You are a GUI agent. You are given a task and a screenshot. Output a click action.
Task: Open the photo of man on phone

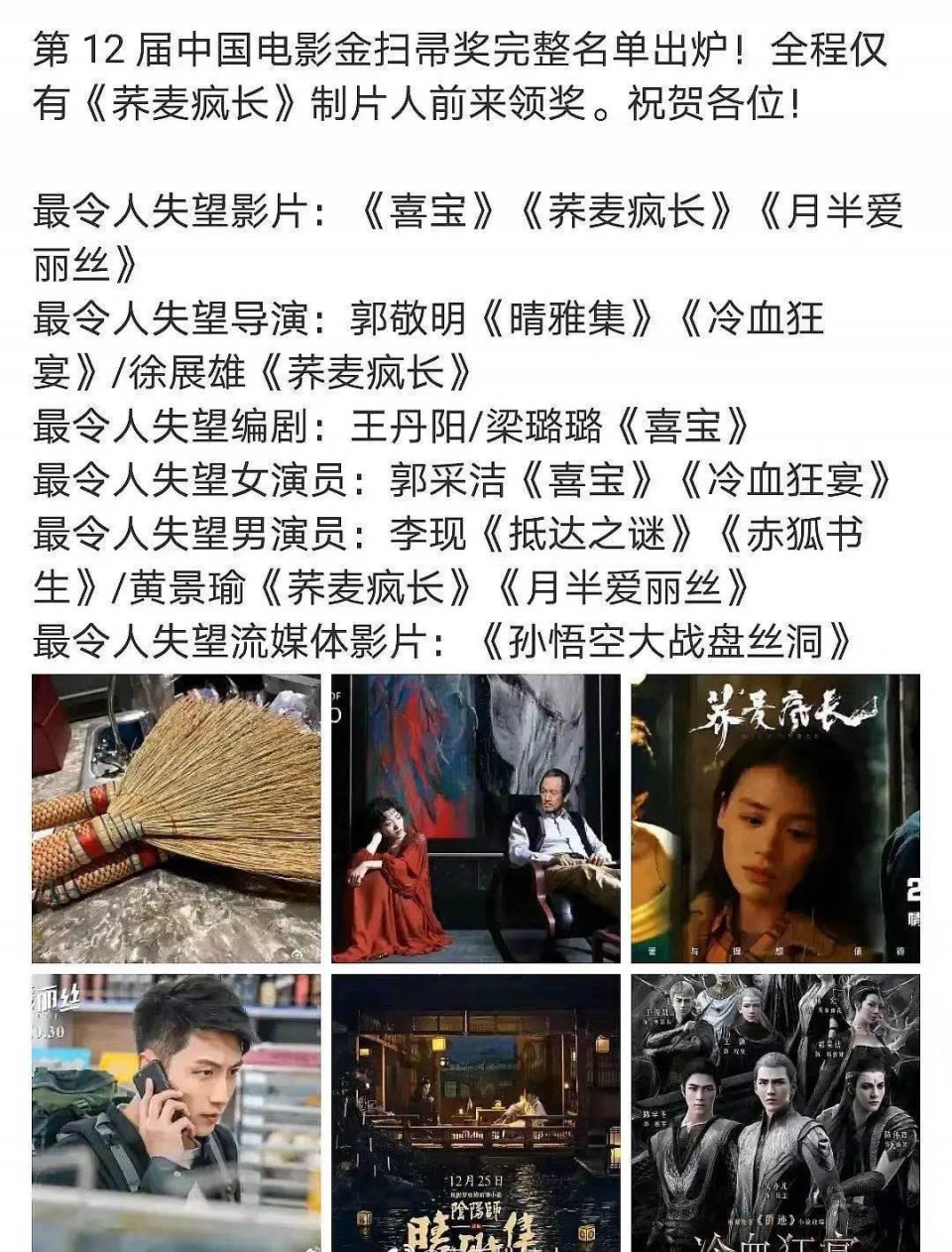(176, 1111)
